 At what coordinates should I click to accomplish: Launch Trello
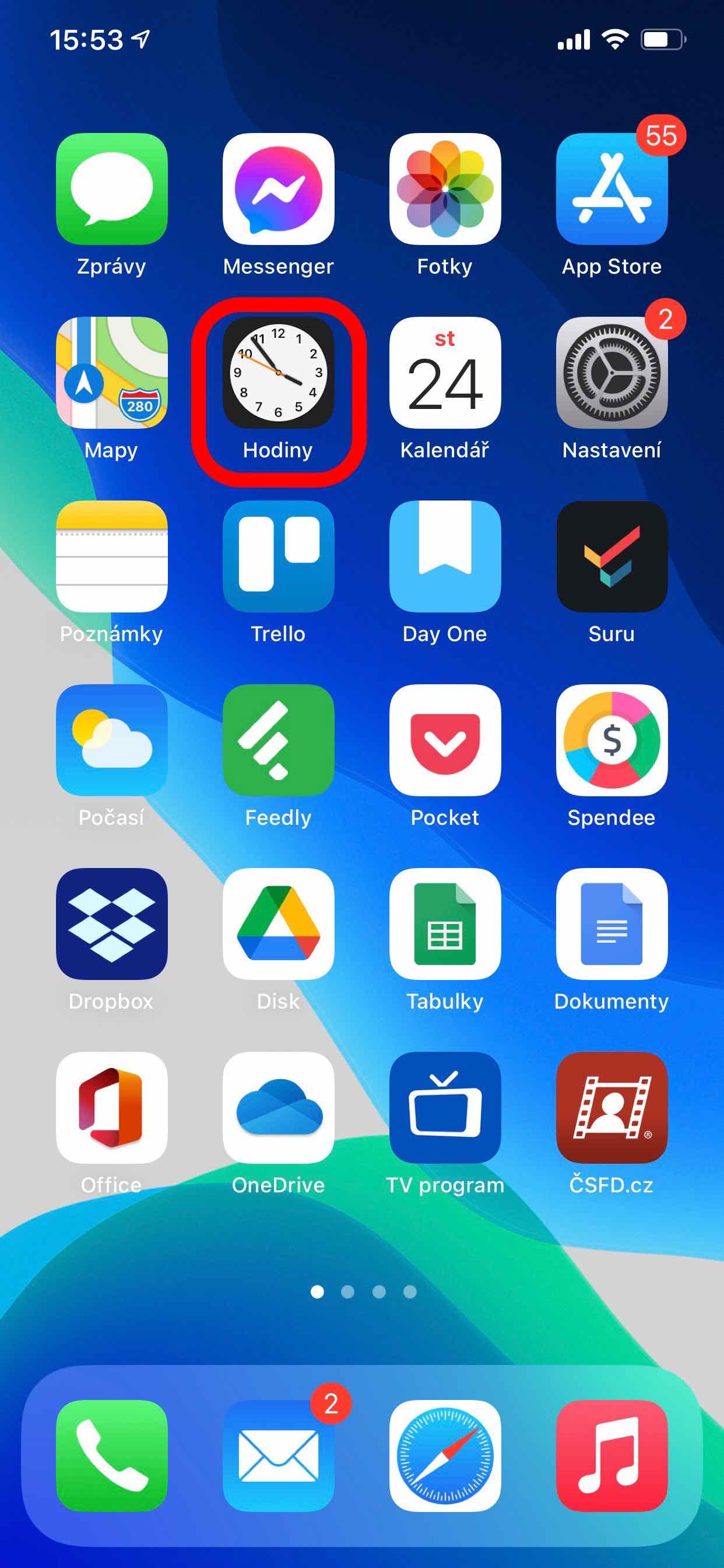pyautogui.click(x=278, y=556)
